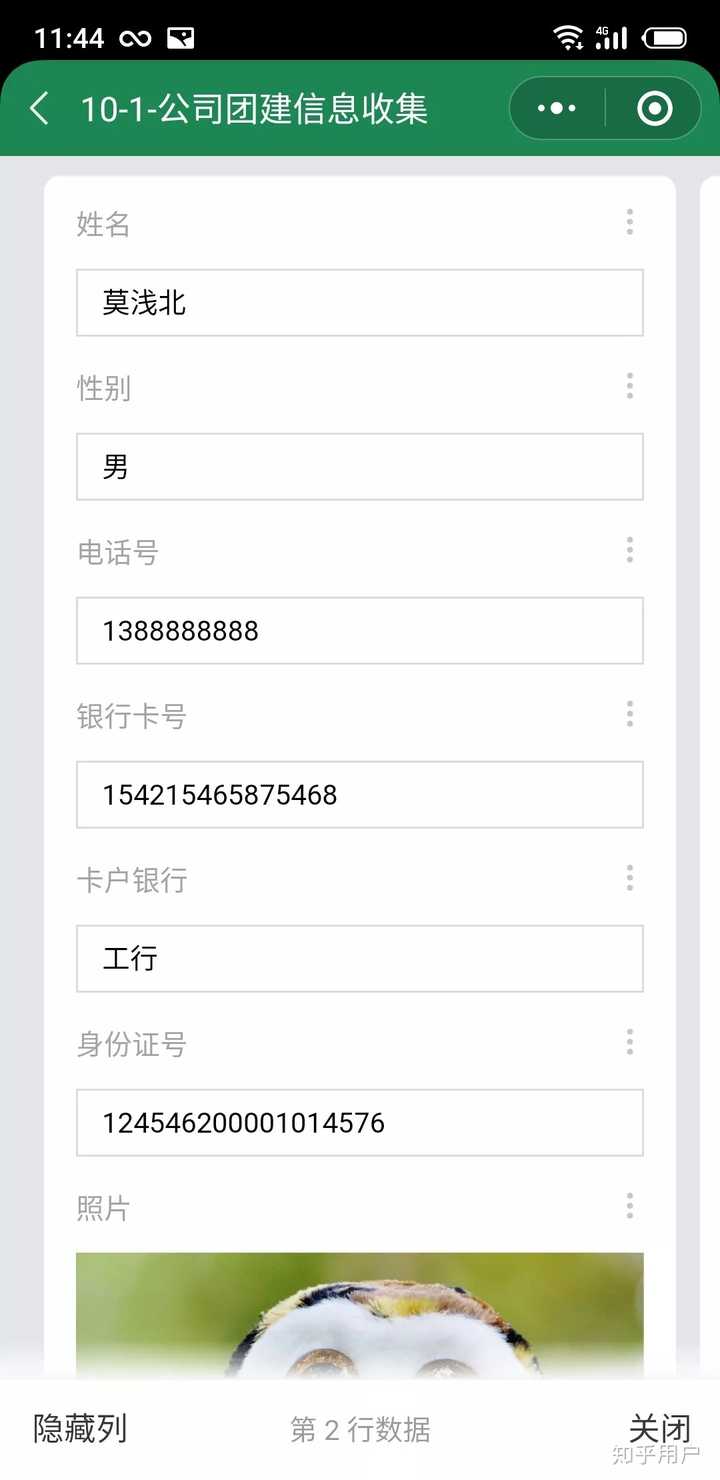The image size is (720, 1480).
Task: Open the mini program more-options menu
Action: (557, 108)
